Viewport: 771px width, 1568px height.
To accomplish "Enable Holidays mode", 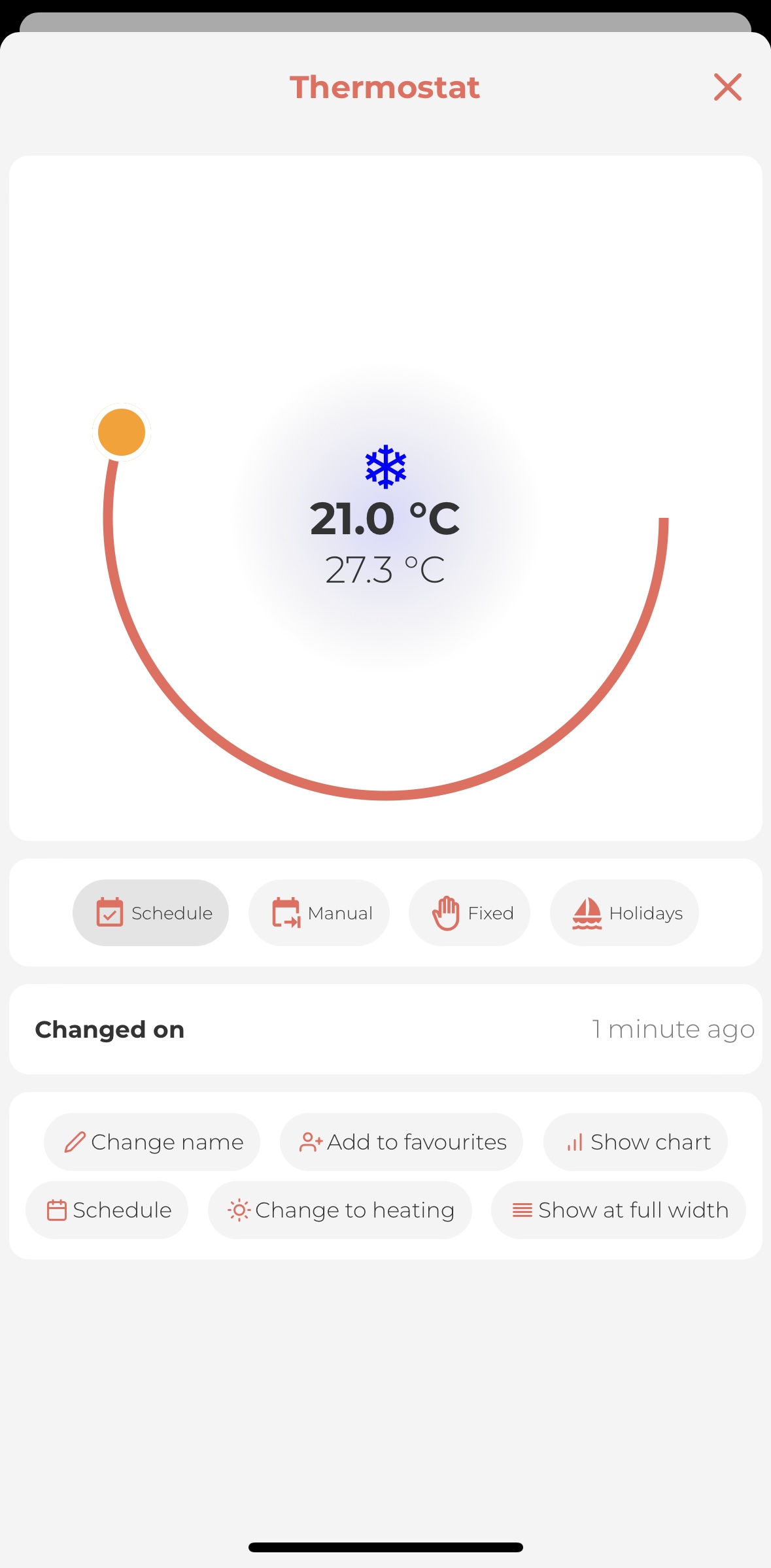I will coord(625,913).
